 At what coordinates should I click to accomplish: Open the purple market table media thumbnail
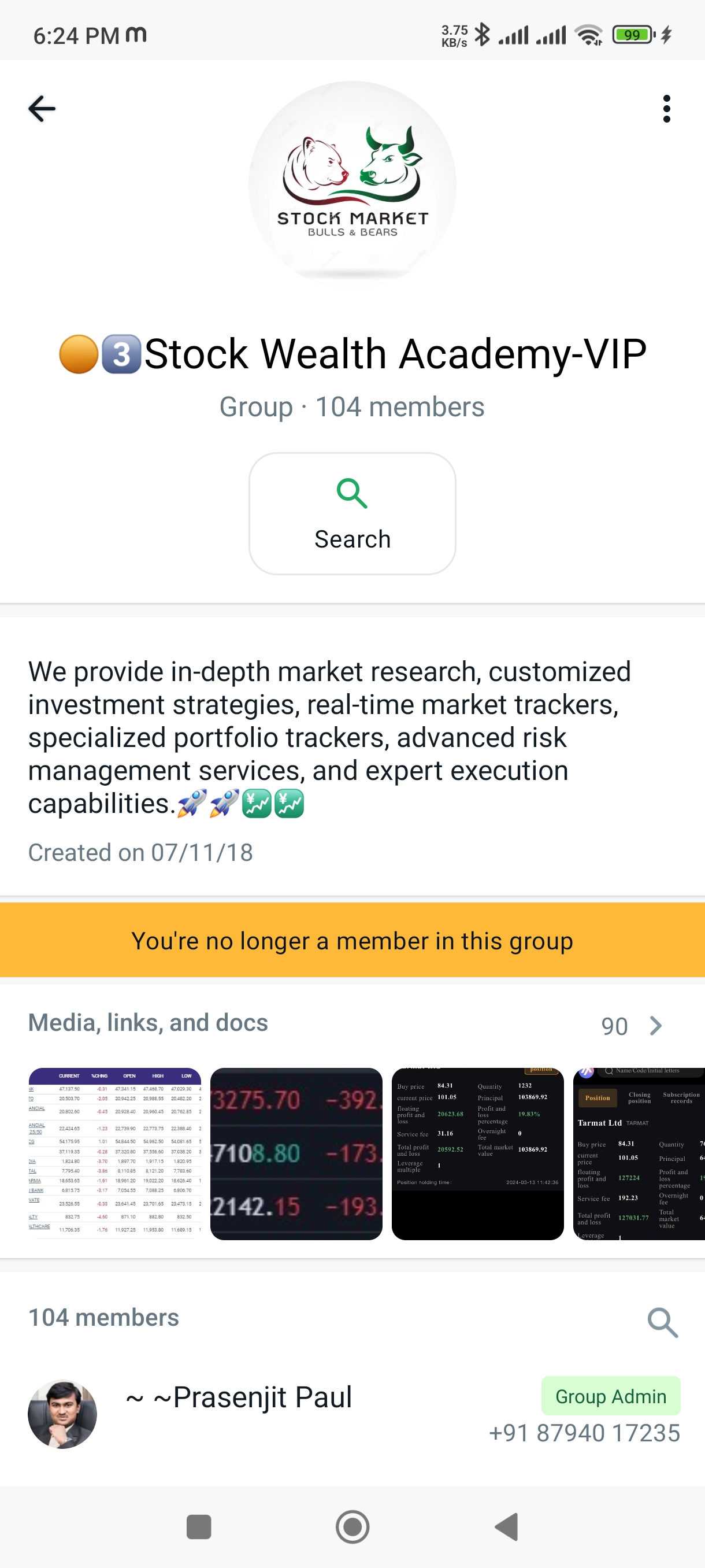pos(115,1153)
